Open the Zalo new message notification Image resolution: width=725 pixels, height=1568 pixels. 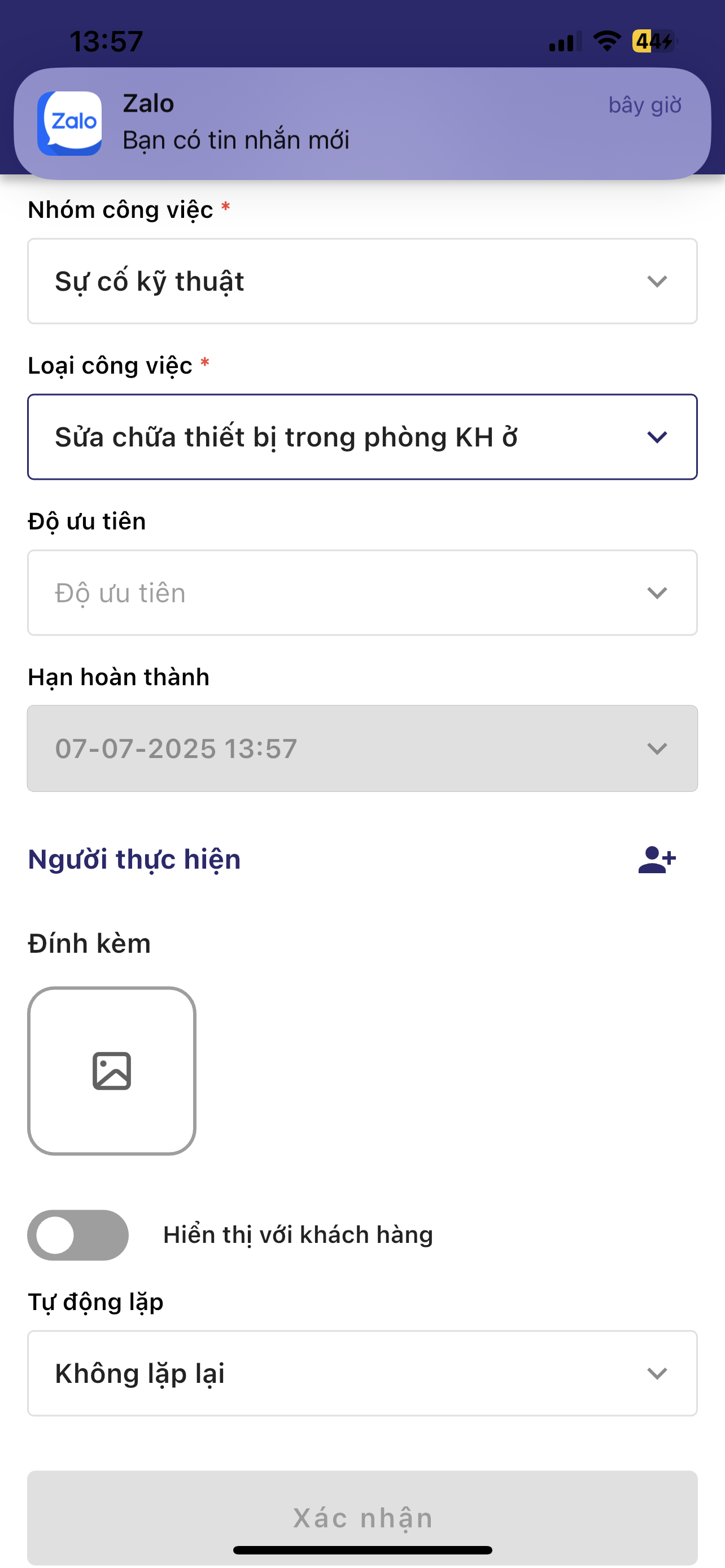click(x=362, y=124)
